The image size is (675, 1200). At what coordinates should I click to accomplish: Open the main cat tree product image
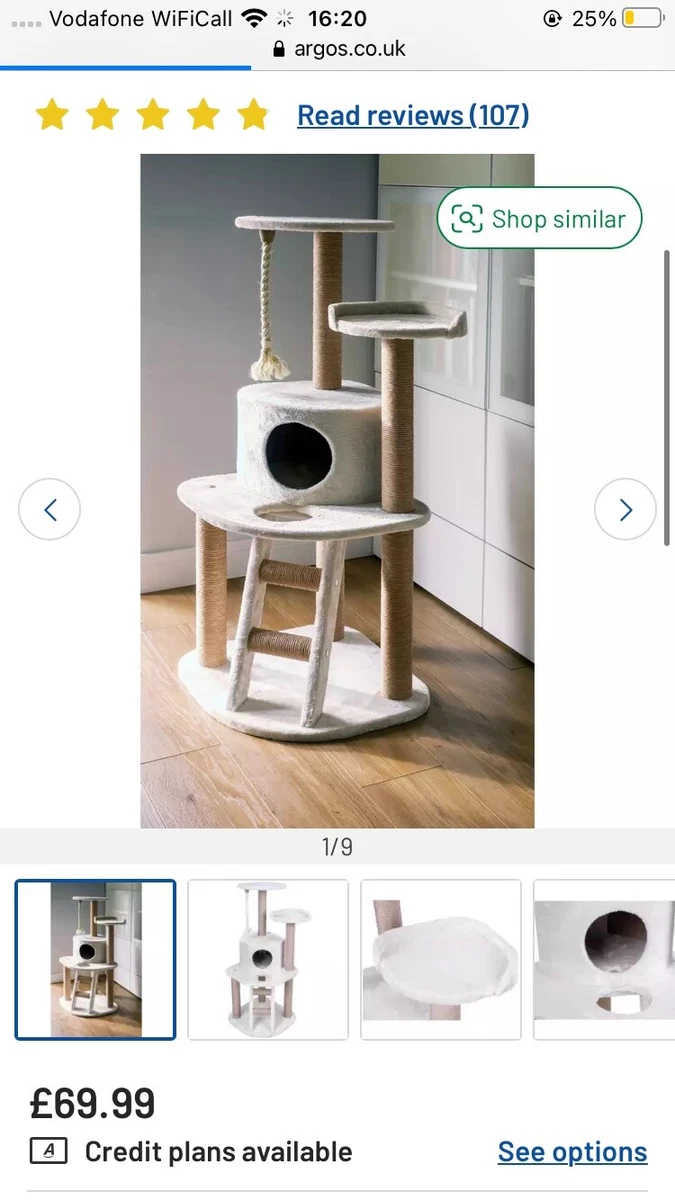point(337,491)
